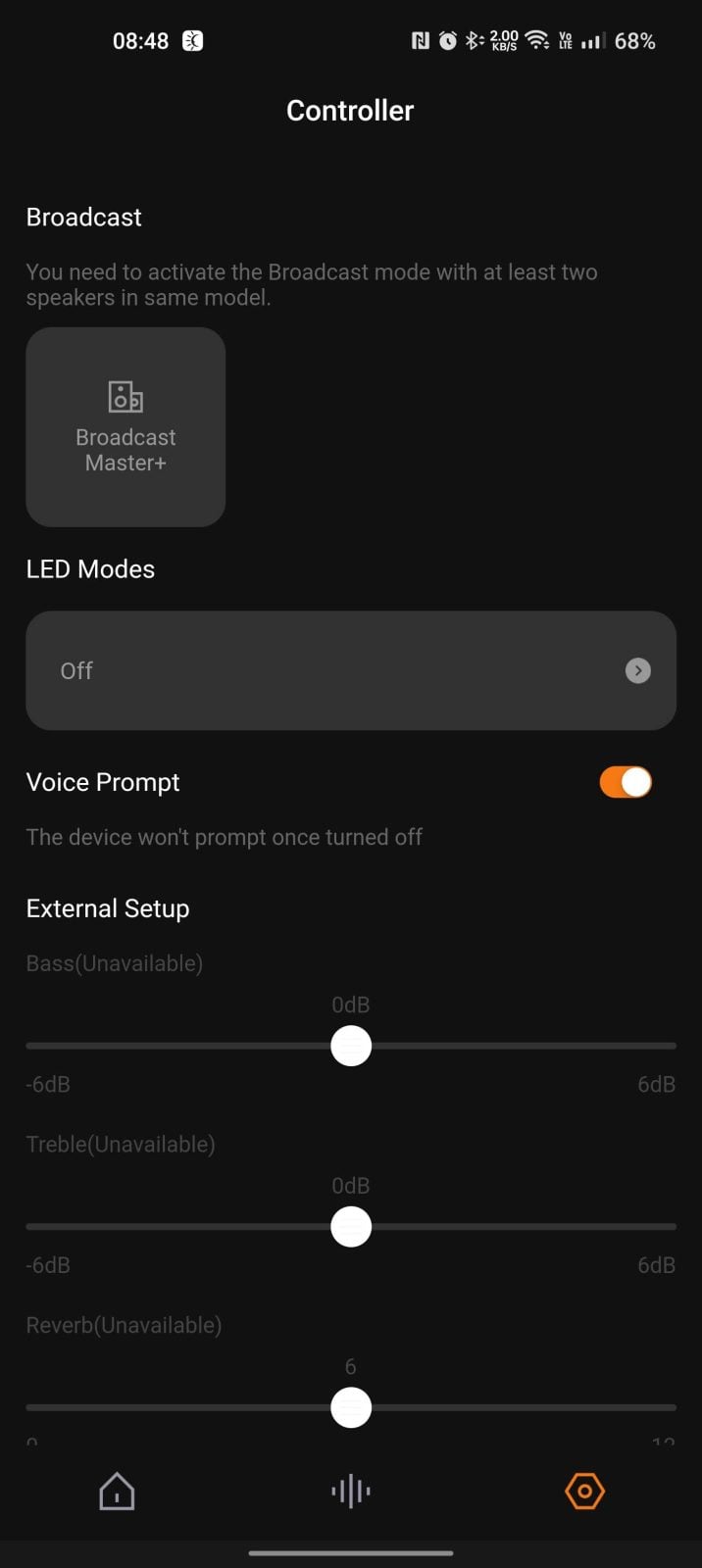Tap the Bass slider handle
This screenshot has height=1568, width=702.
tap(351, 1046)
